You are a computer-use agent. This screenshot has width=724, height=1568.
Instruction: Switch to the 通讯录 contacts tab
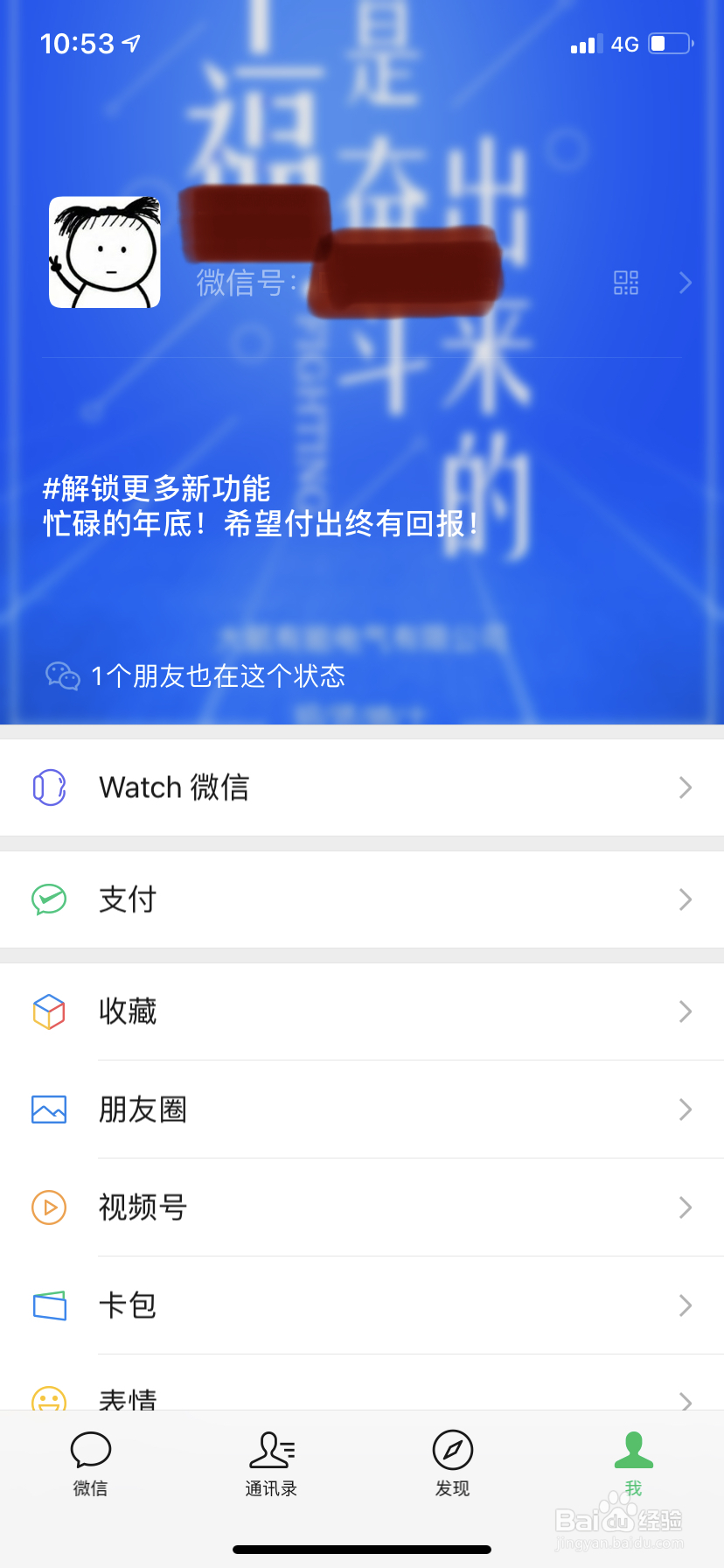pos(272,1463)
